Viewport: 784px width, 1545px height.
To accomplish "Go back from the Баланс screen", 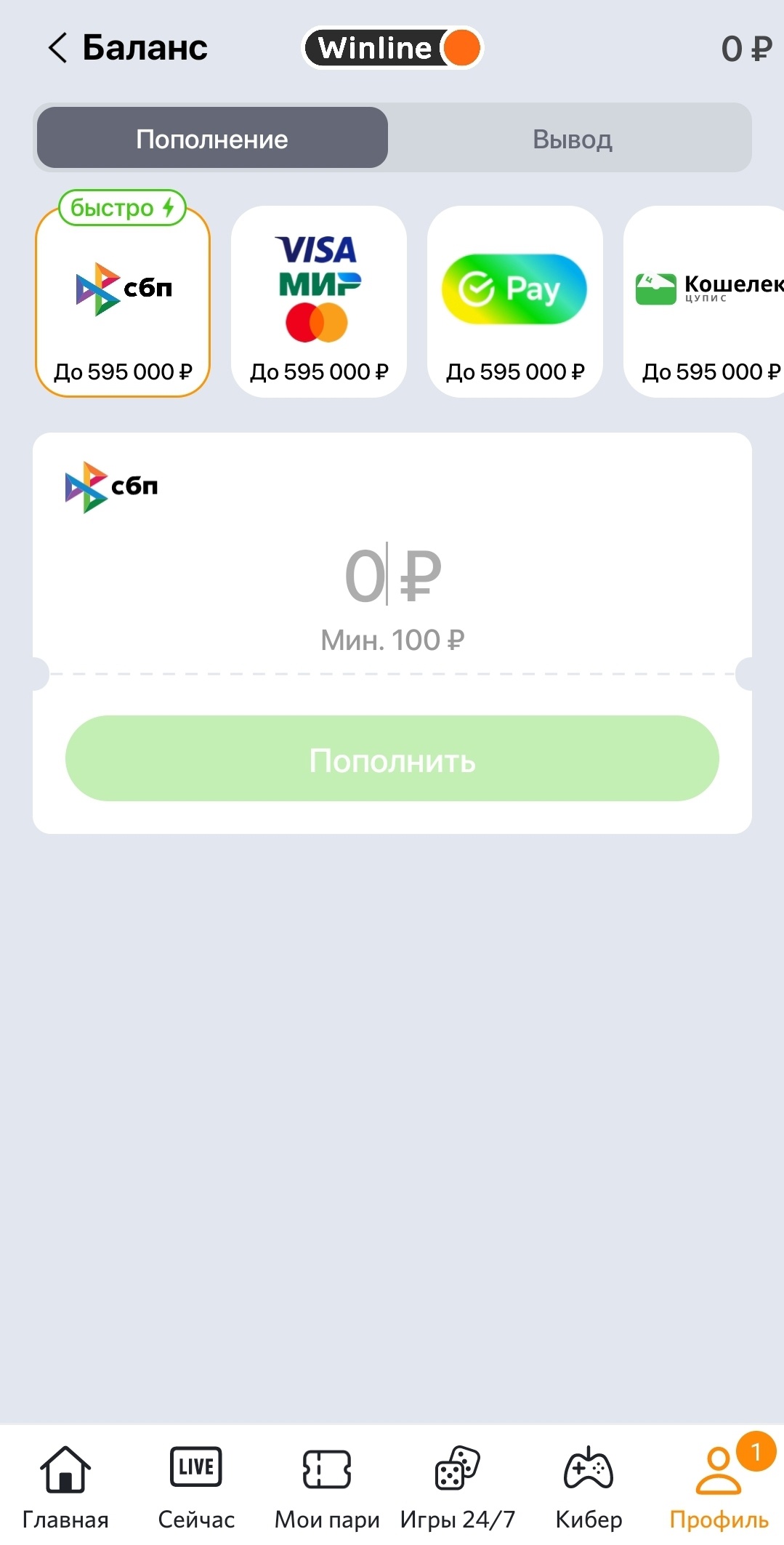I will pyautogui.click(x=57, y=48).
